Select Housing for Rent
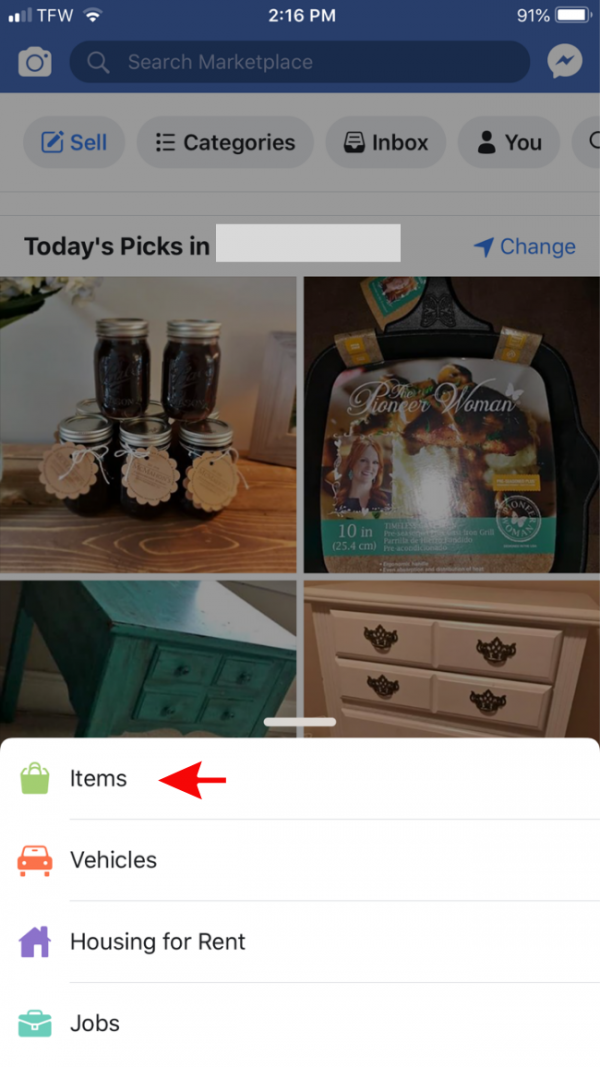This screenshot has width=600, height=1067. 157,942
